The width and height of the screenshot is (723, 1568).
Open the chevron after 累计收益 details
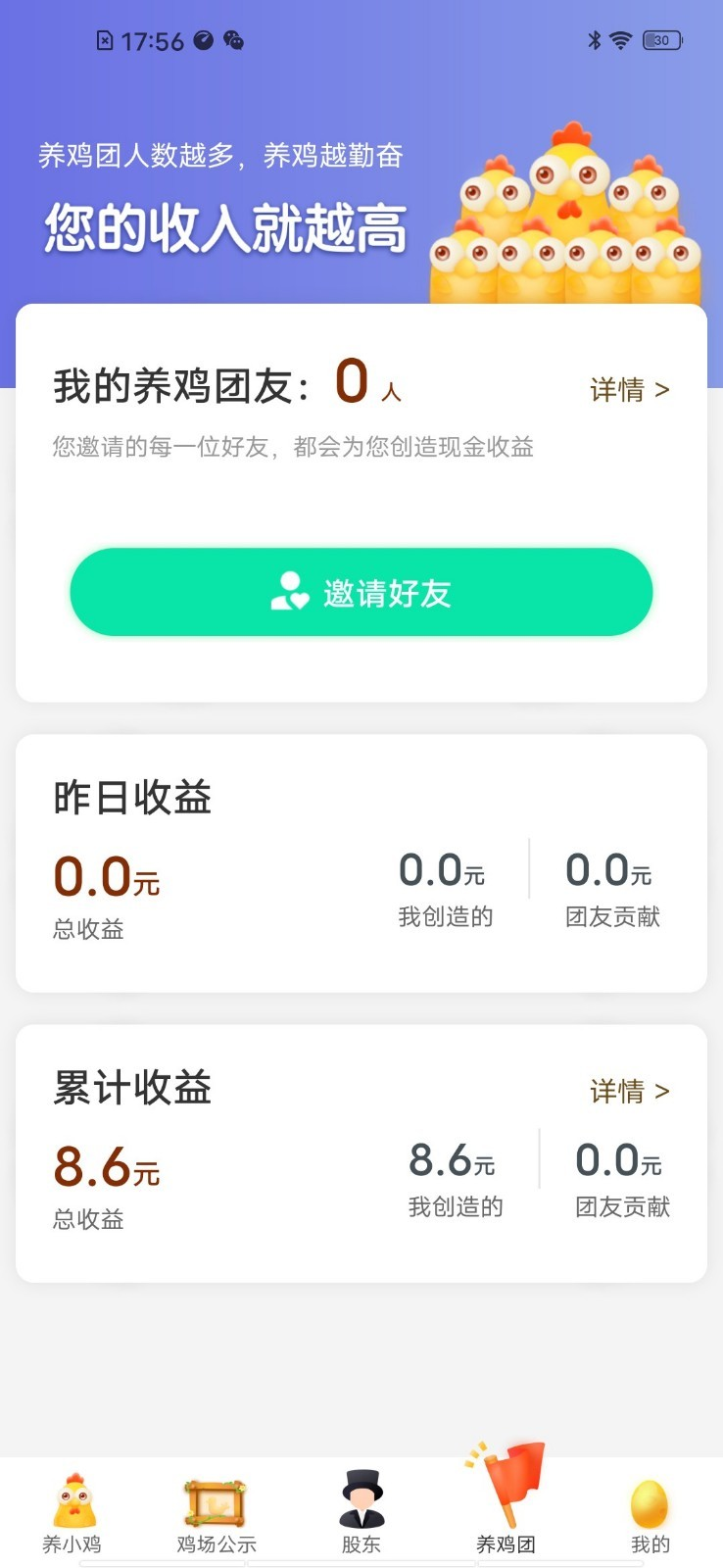coord(664,1091)
